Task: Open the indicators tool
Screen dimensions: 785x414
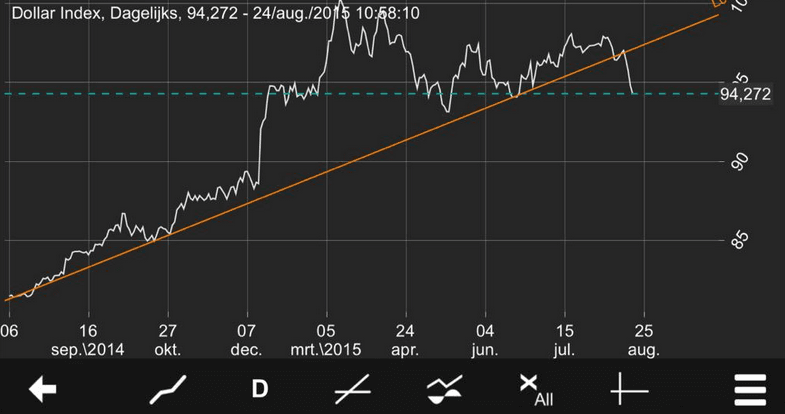Action: [444, 389]
